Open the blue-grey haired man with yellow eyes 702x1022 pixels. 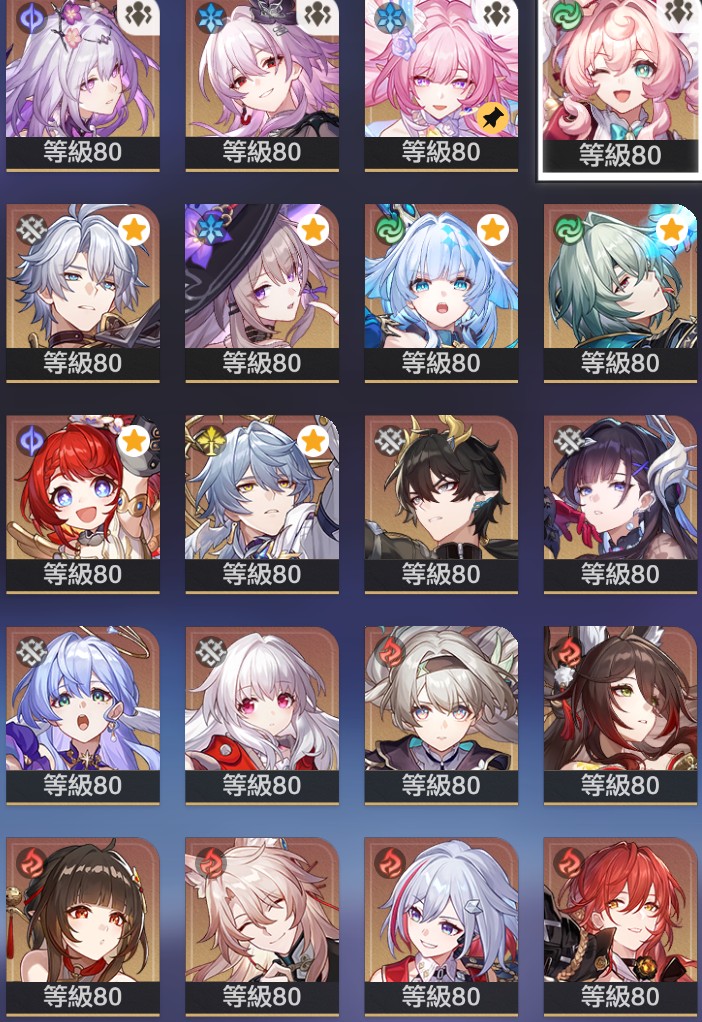coord(261,497)
